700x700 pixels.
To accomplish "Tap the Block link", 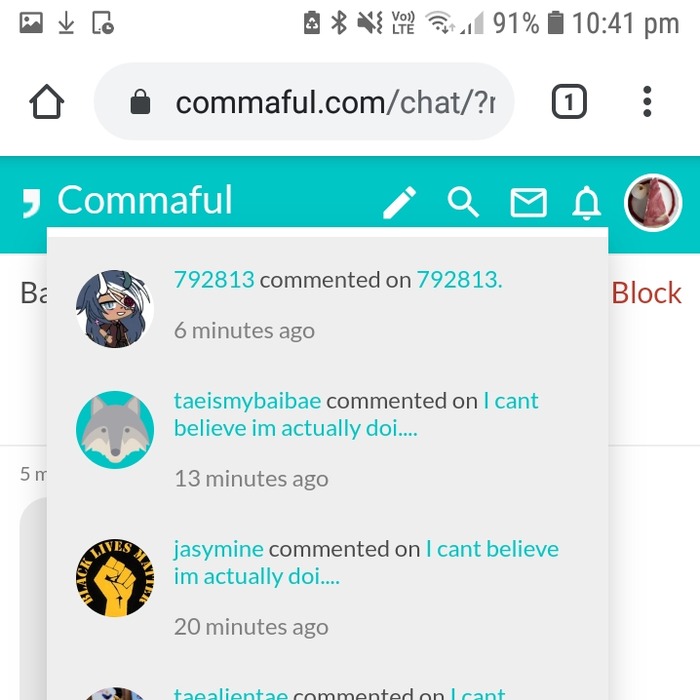I will 646,293.
